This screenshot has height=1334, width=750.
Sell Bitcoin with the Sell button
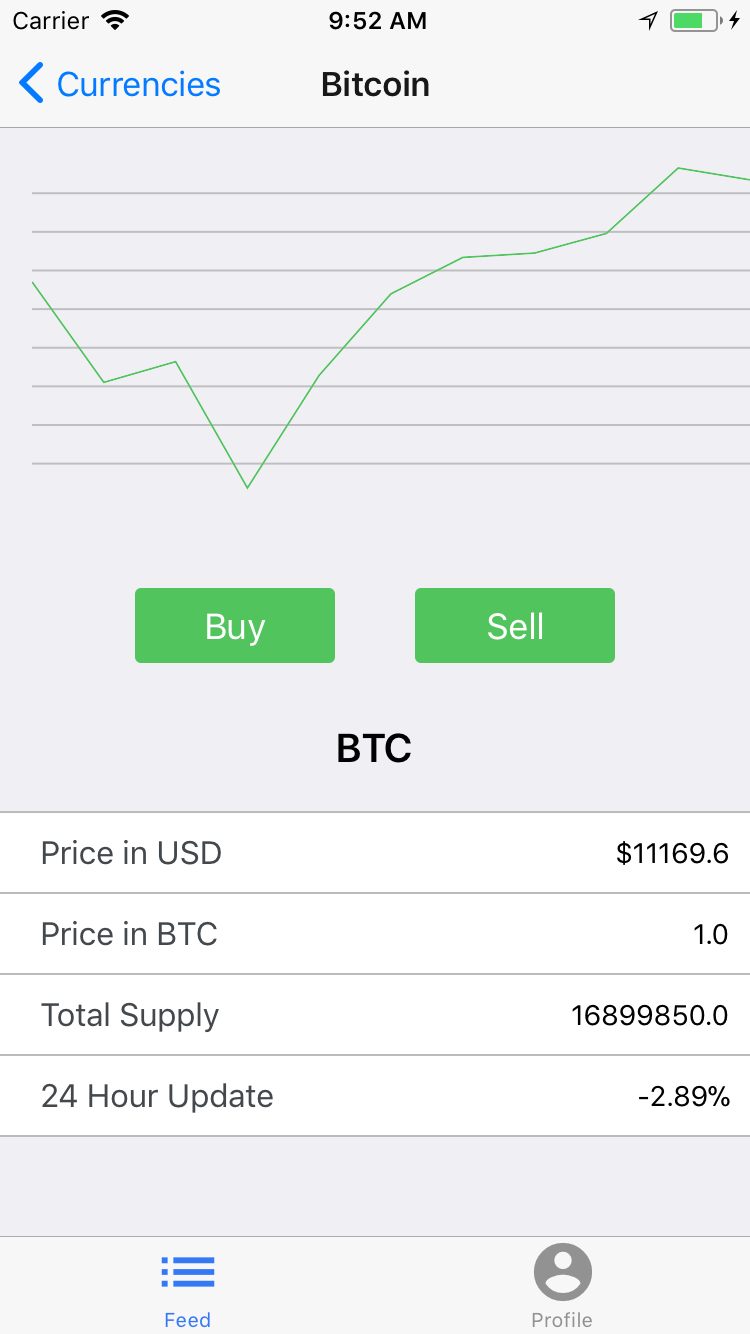point(515,626)
